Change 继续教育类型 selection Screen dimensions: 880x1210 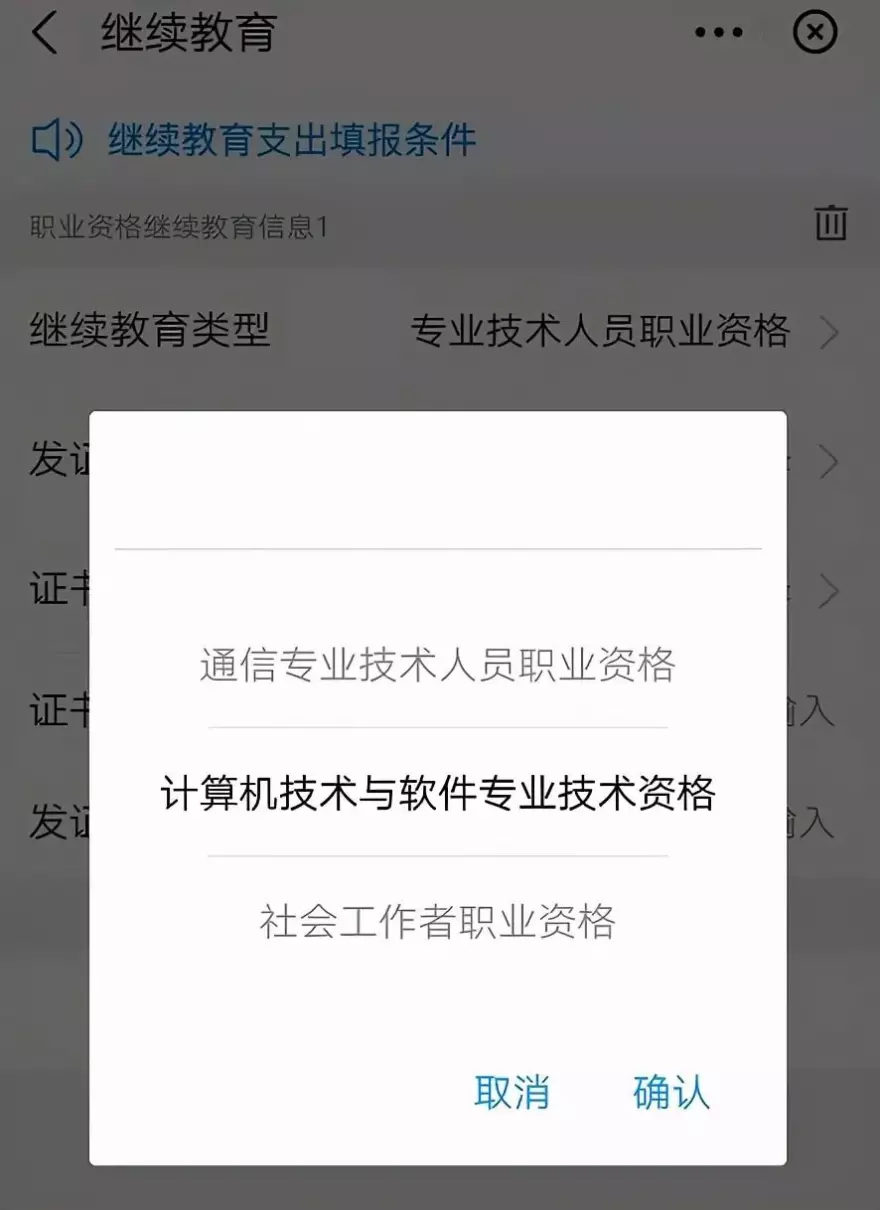[x=600, y=331]
